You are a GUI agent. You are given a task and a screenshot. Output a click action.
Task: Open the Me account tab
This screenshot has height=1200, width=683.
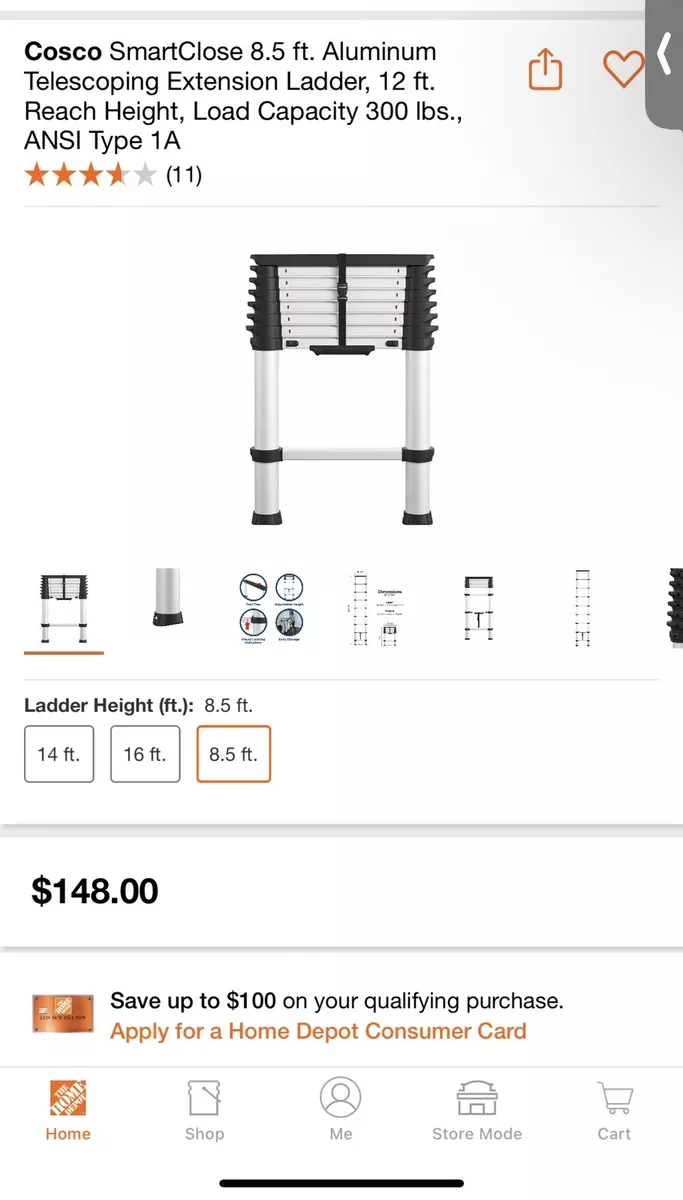click(341, 1110)
